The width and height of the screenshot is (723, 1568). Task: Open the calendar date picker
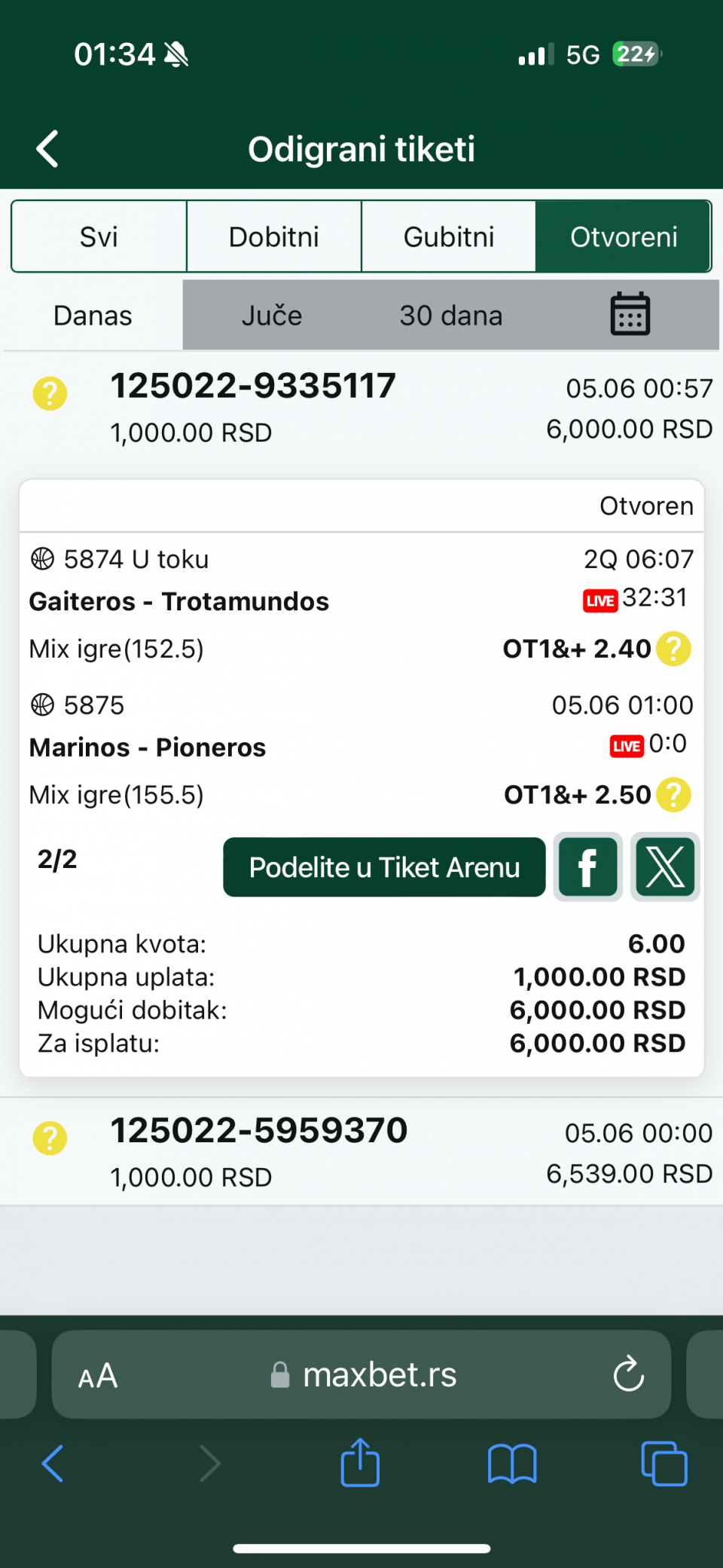(630, 314)
